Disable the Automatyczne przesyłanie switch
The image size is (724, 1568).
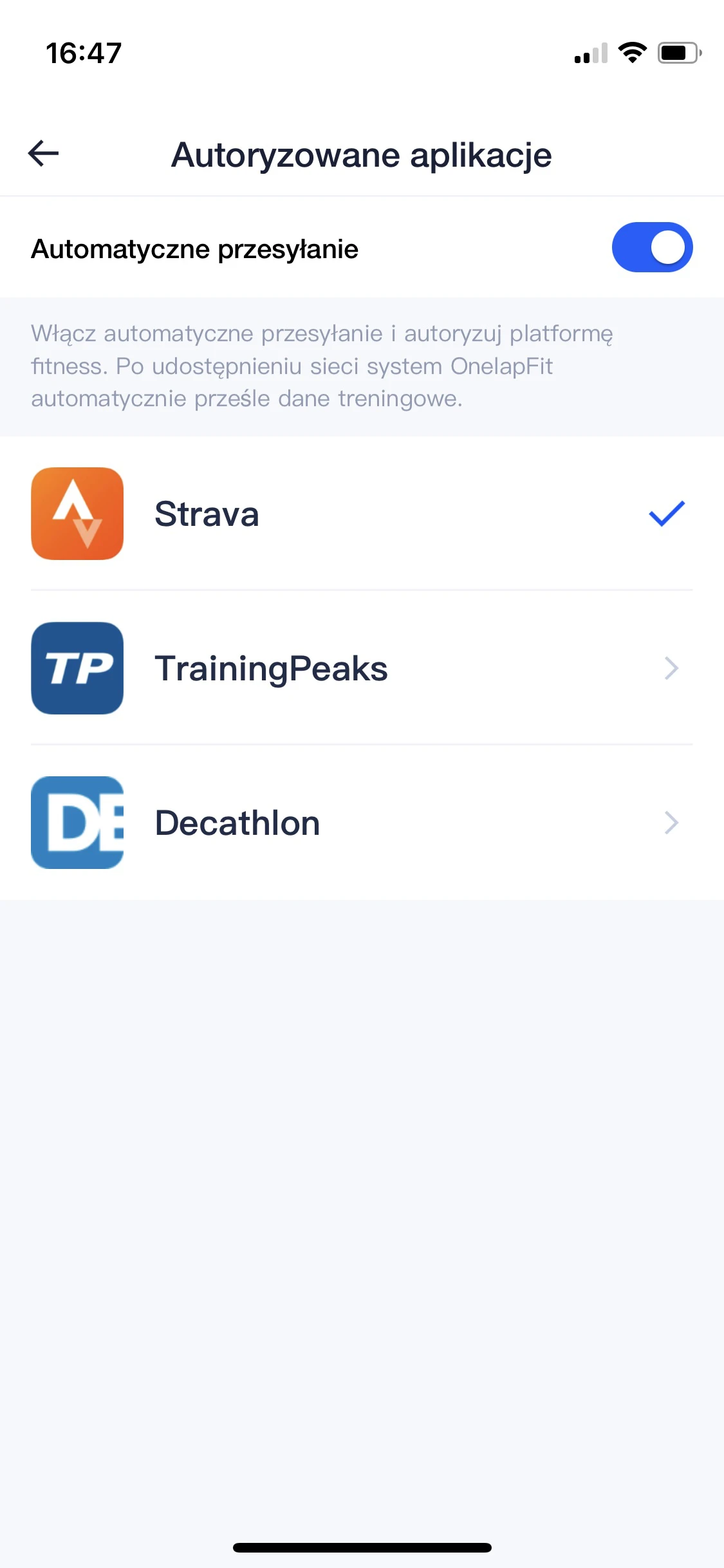(x=651, y=248)
